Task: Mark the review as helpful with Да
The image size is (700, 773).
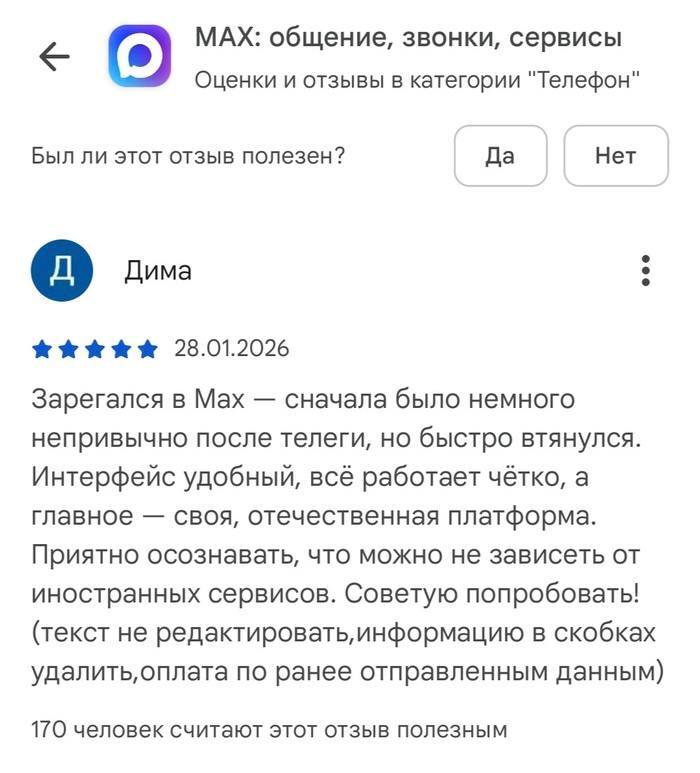Action: pos(500,156)
